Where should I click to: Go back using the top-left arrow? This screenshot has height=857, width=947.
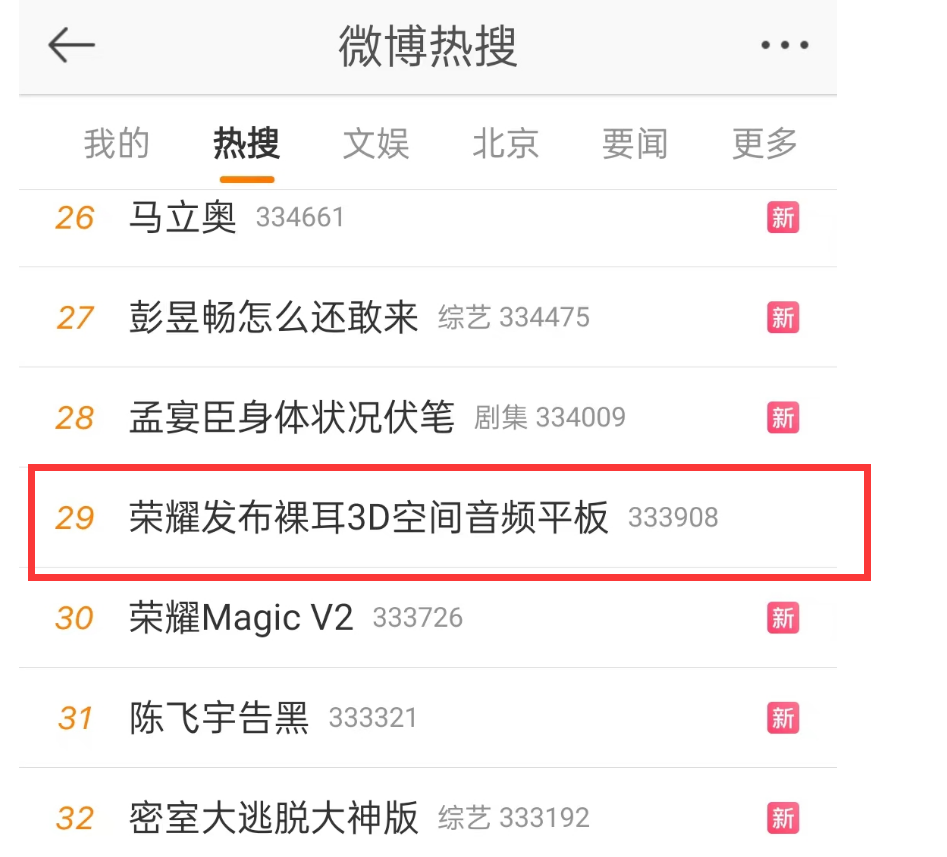pyautogui.click(x=71, y=45)
